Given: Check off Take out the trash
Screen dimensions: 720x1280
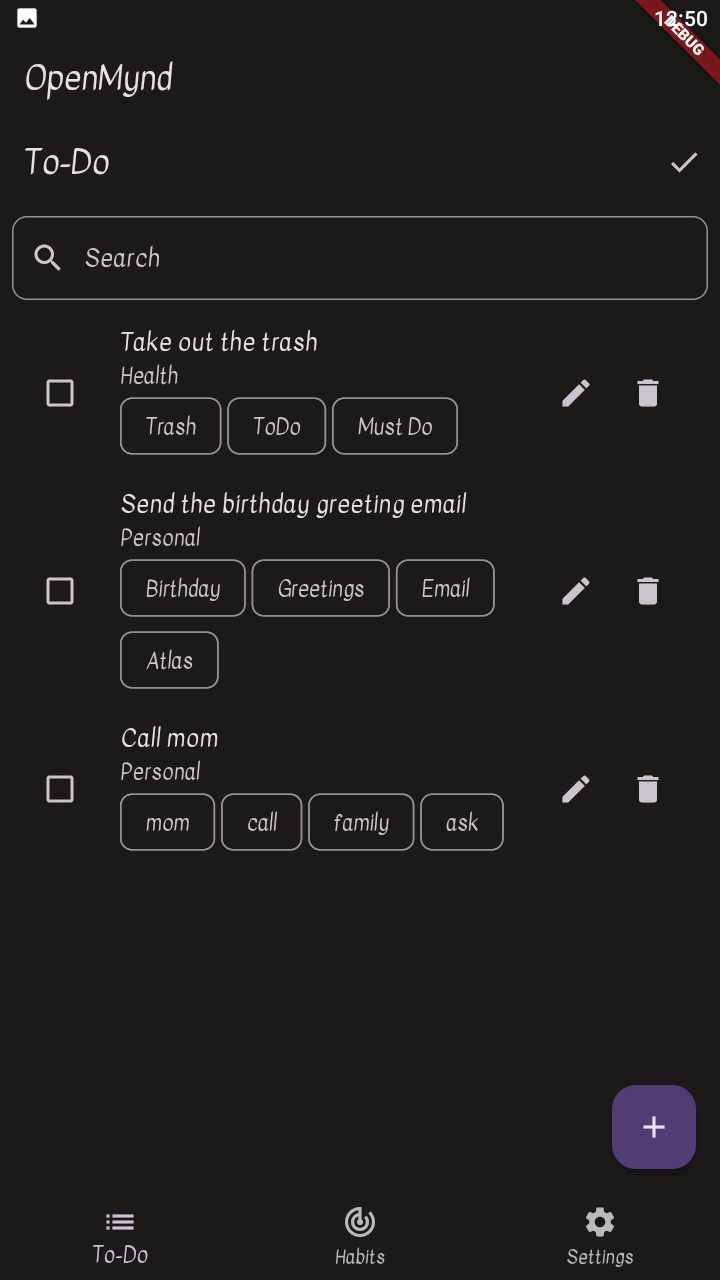Looking at the screenshot, I should click(60, 393).
